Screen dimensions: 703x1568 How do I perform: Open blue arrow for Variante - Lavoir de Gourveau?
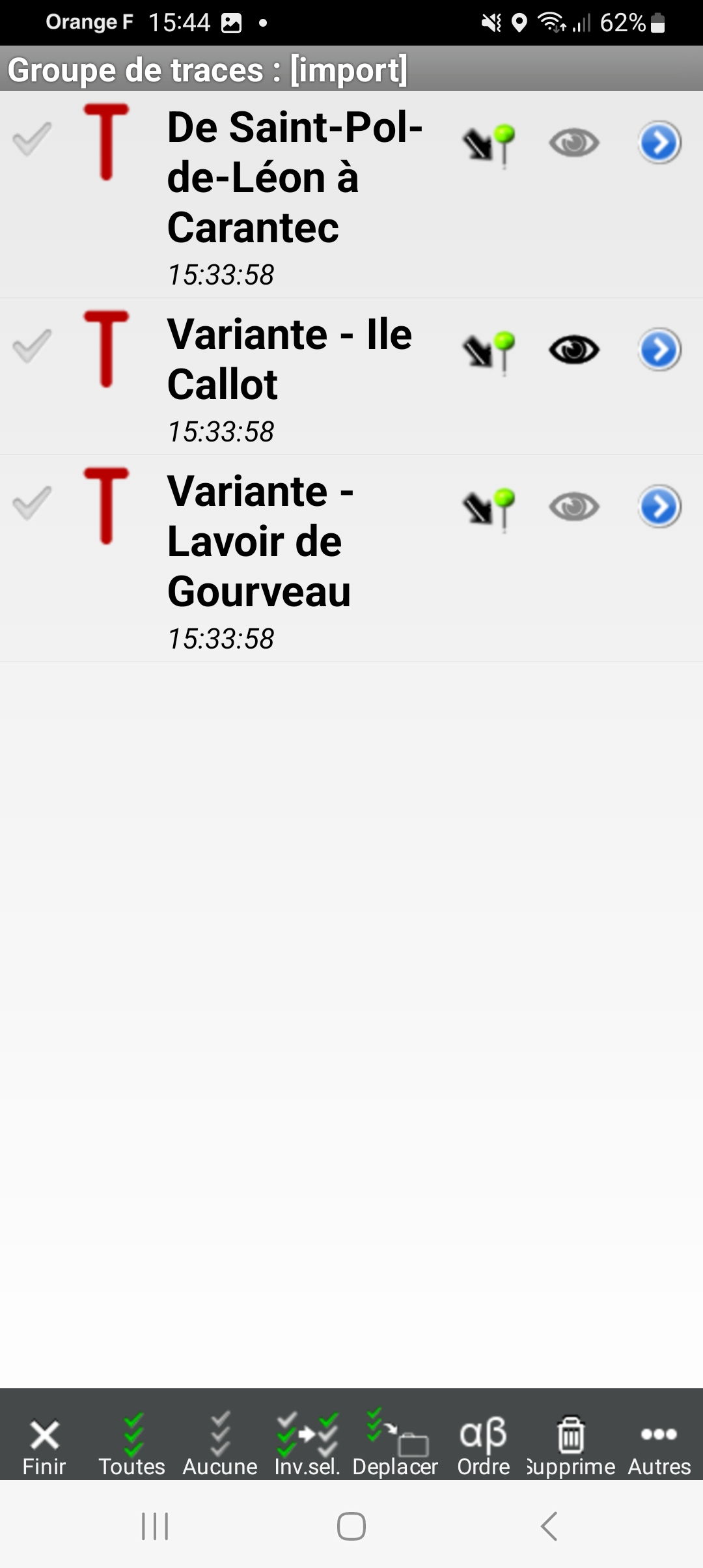[x=659, y=507]
